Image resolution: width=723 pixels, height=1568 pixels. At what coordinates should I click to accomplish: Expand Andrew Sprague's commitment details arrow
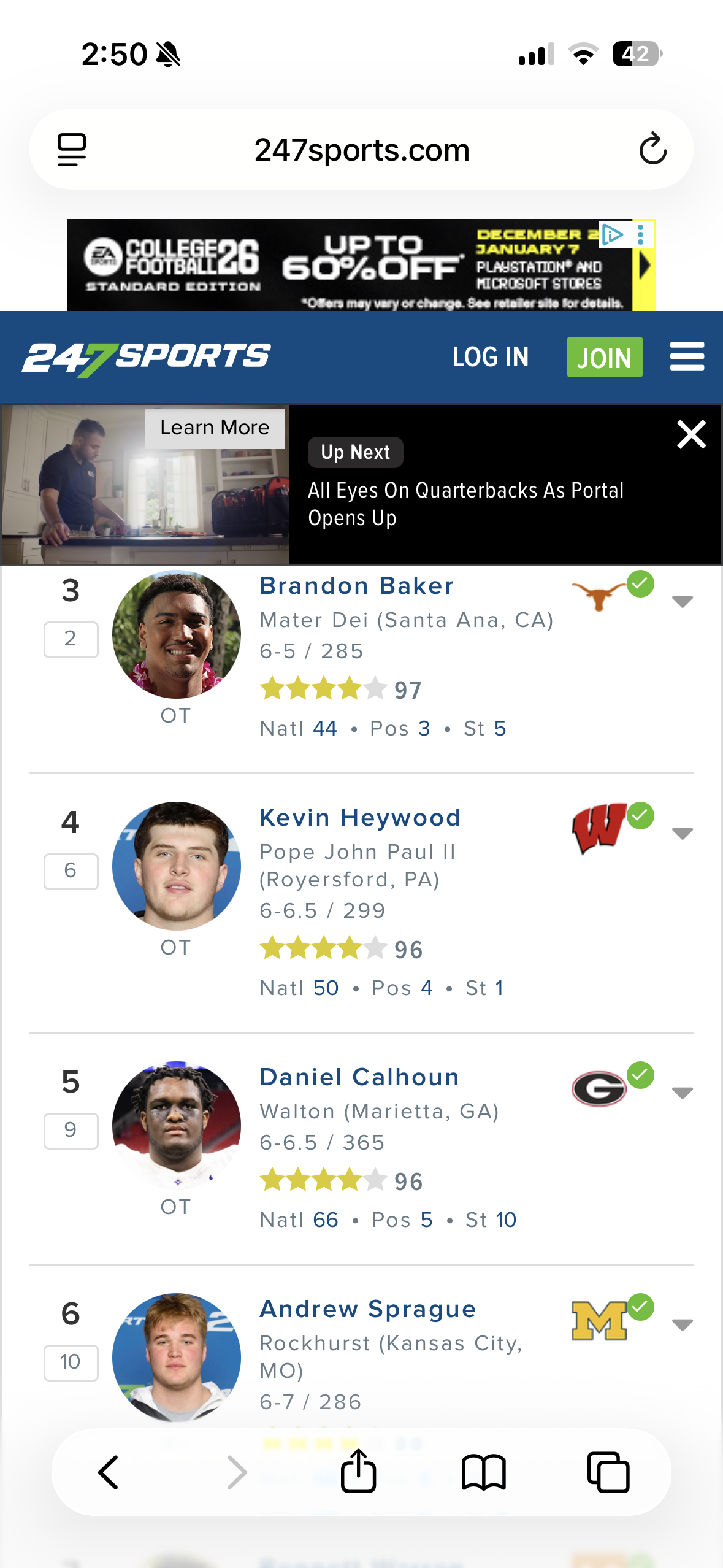[x=682, y=1324]
